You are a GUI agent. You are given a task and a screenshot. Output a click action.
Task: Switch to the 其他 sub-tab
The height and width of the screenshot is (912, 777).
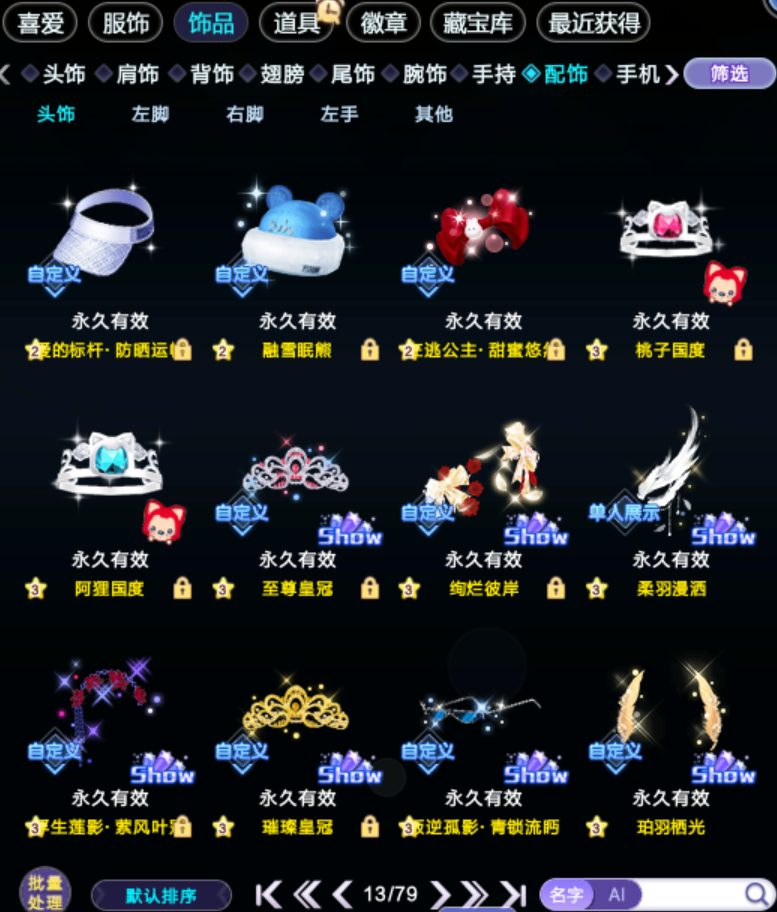pyautogui.click(x=434, y=114)
